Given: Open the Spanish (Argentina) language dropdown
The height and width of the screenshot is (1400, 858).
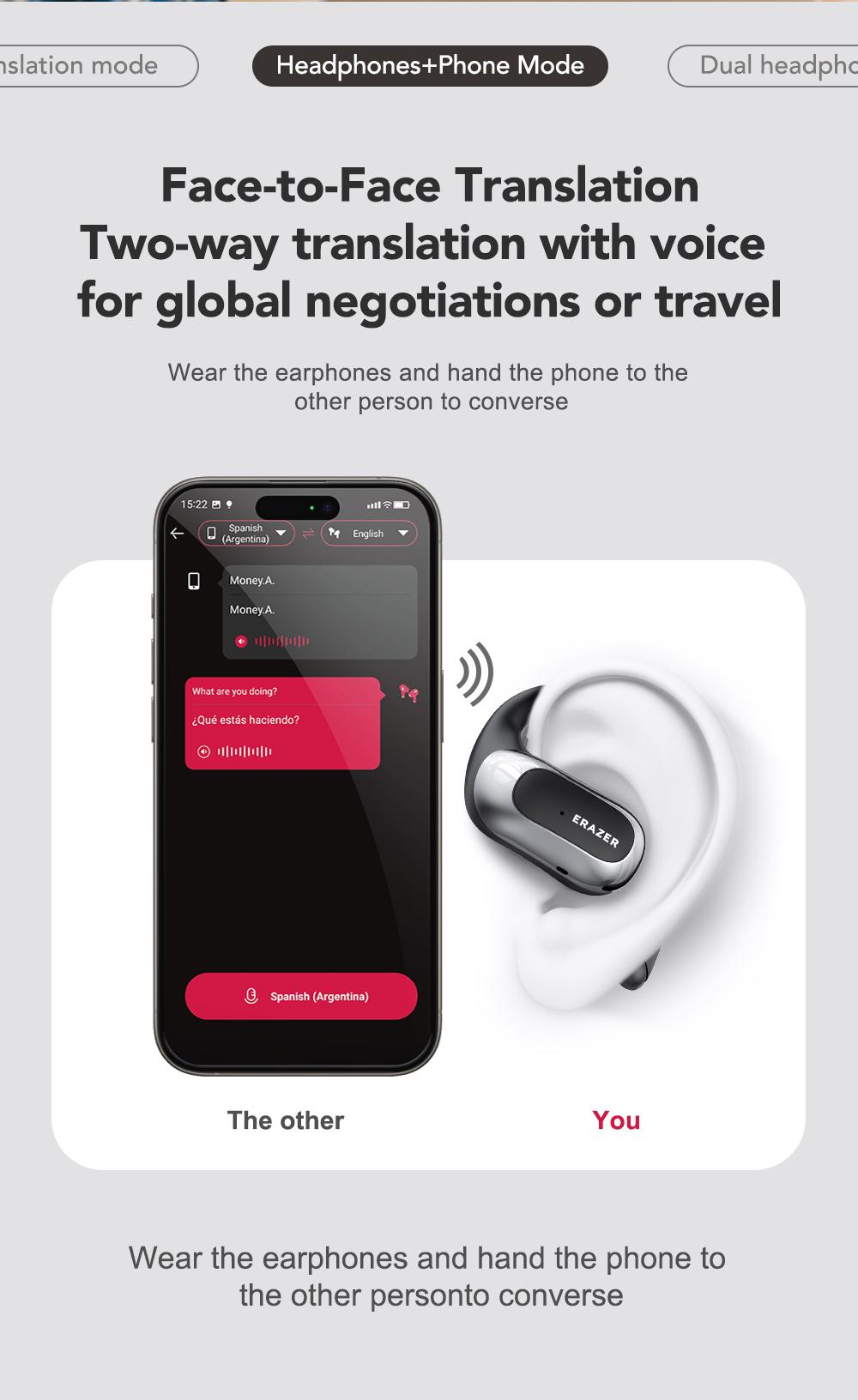Looking at the screenshot, I should point(246,533).
